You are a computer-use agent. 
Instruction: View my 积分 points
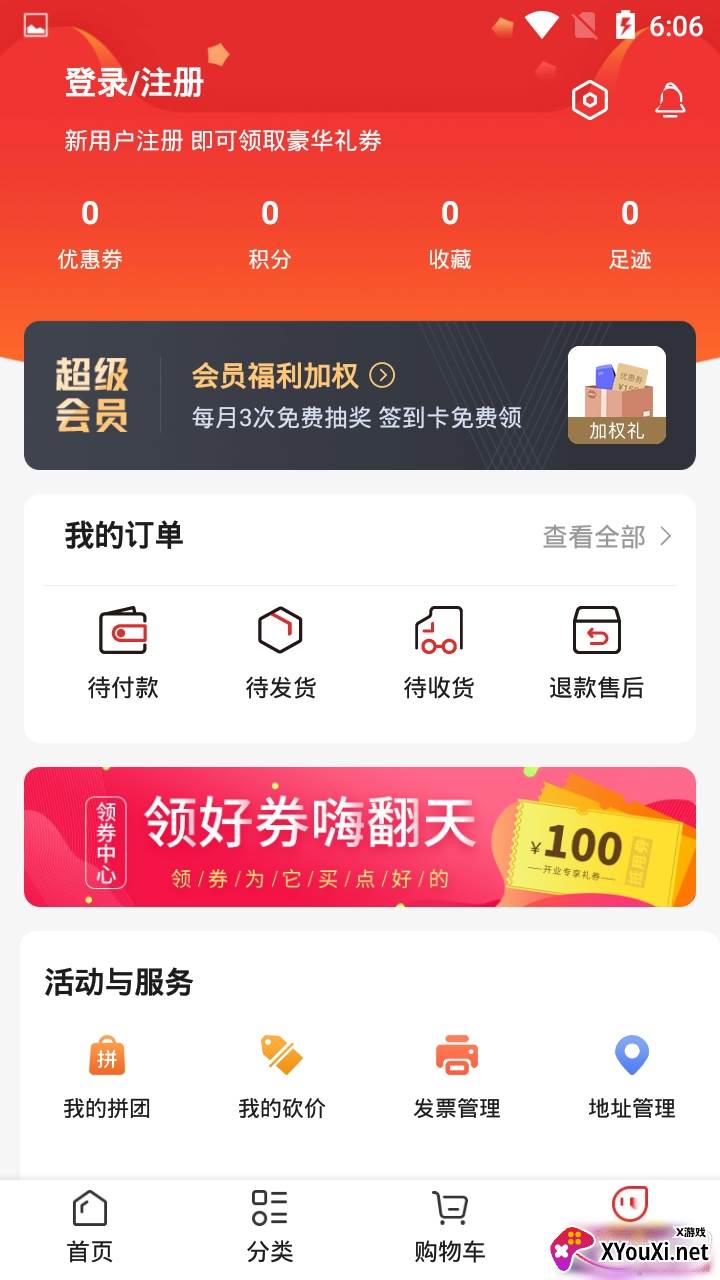[270, 234]
